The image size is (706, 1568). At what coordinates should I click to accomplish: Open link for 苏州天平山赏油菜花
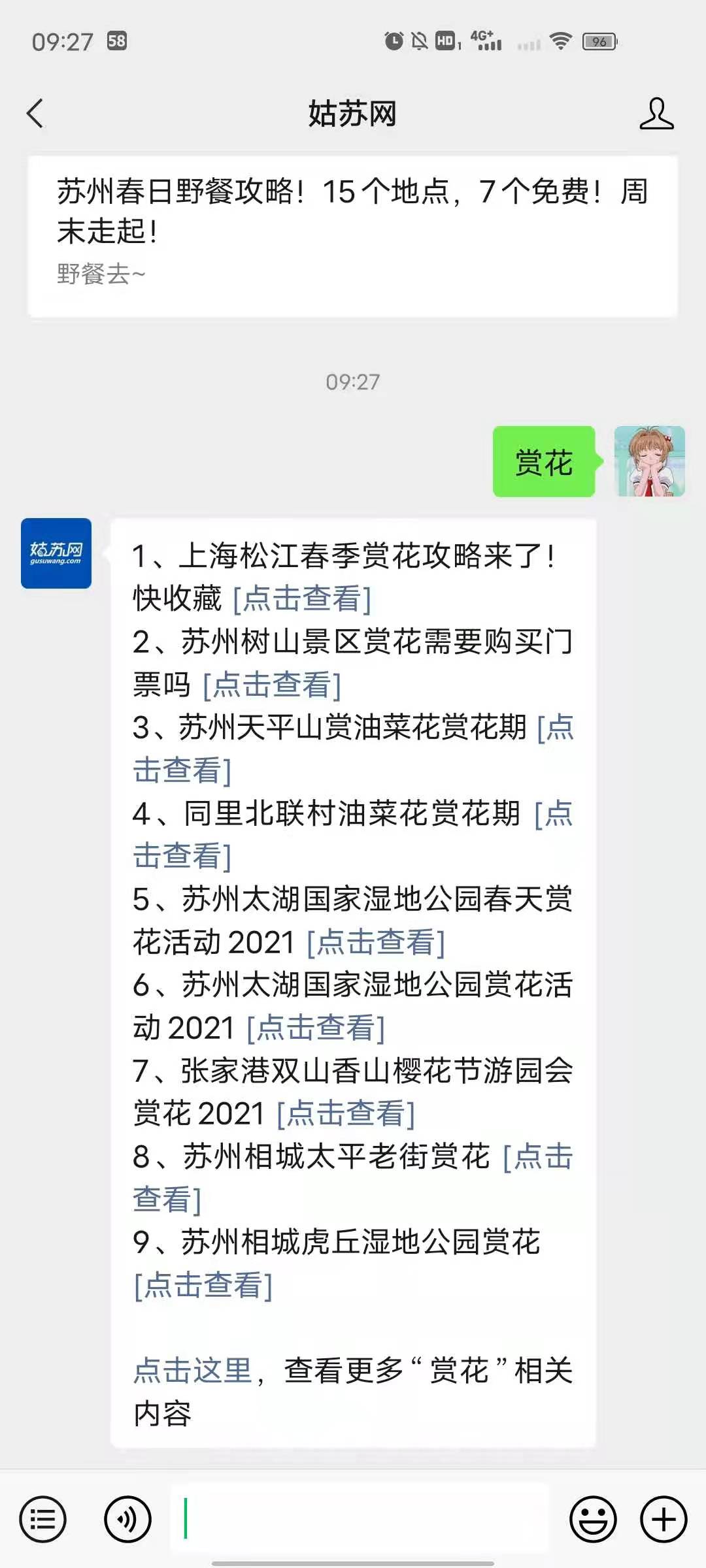click(182, 770)
